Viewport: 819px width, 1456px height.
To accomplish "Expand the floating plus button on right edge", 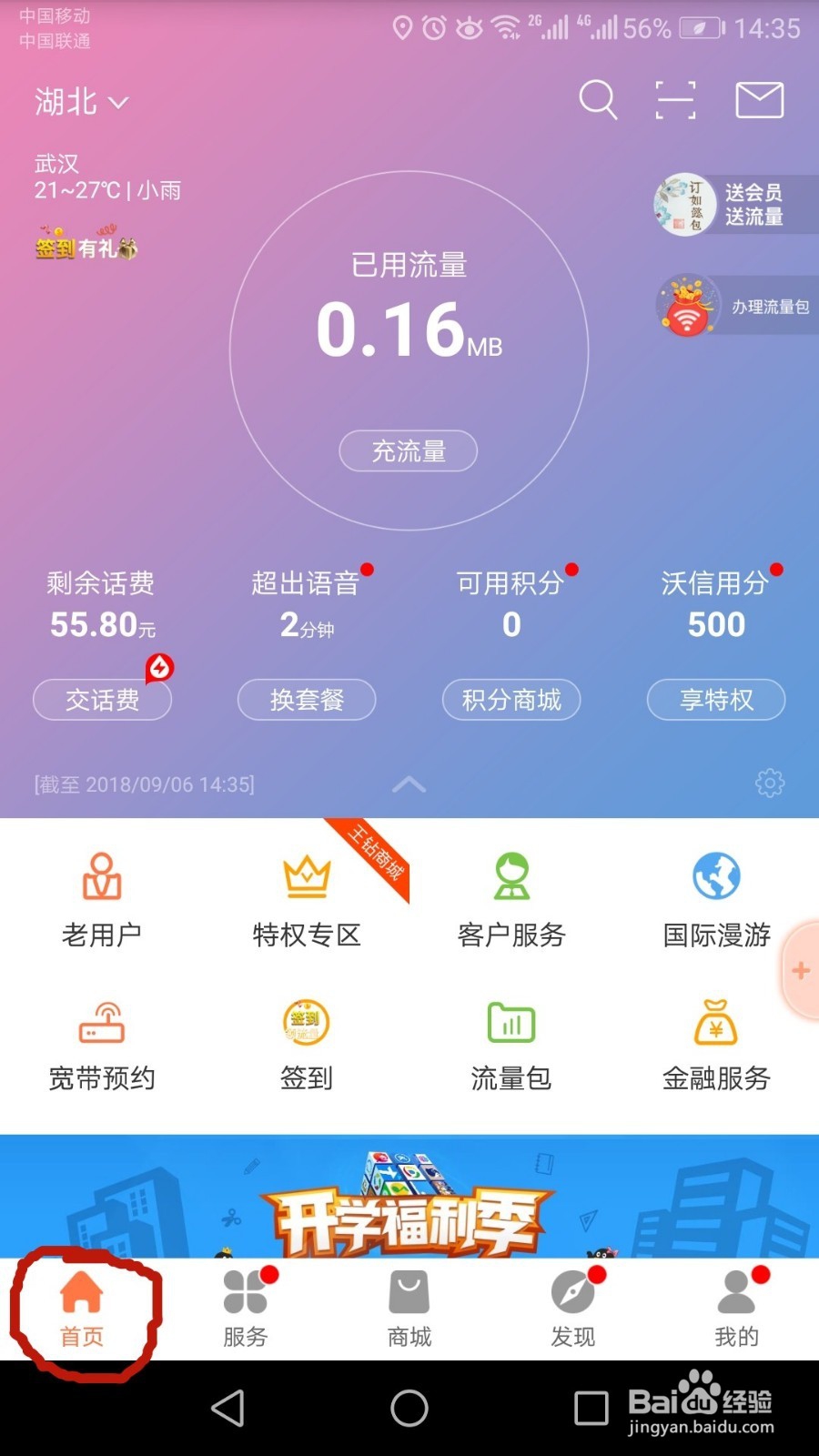I will click(799, 971).
